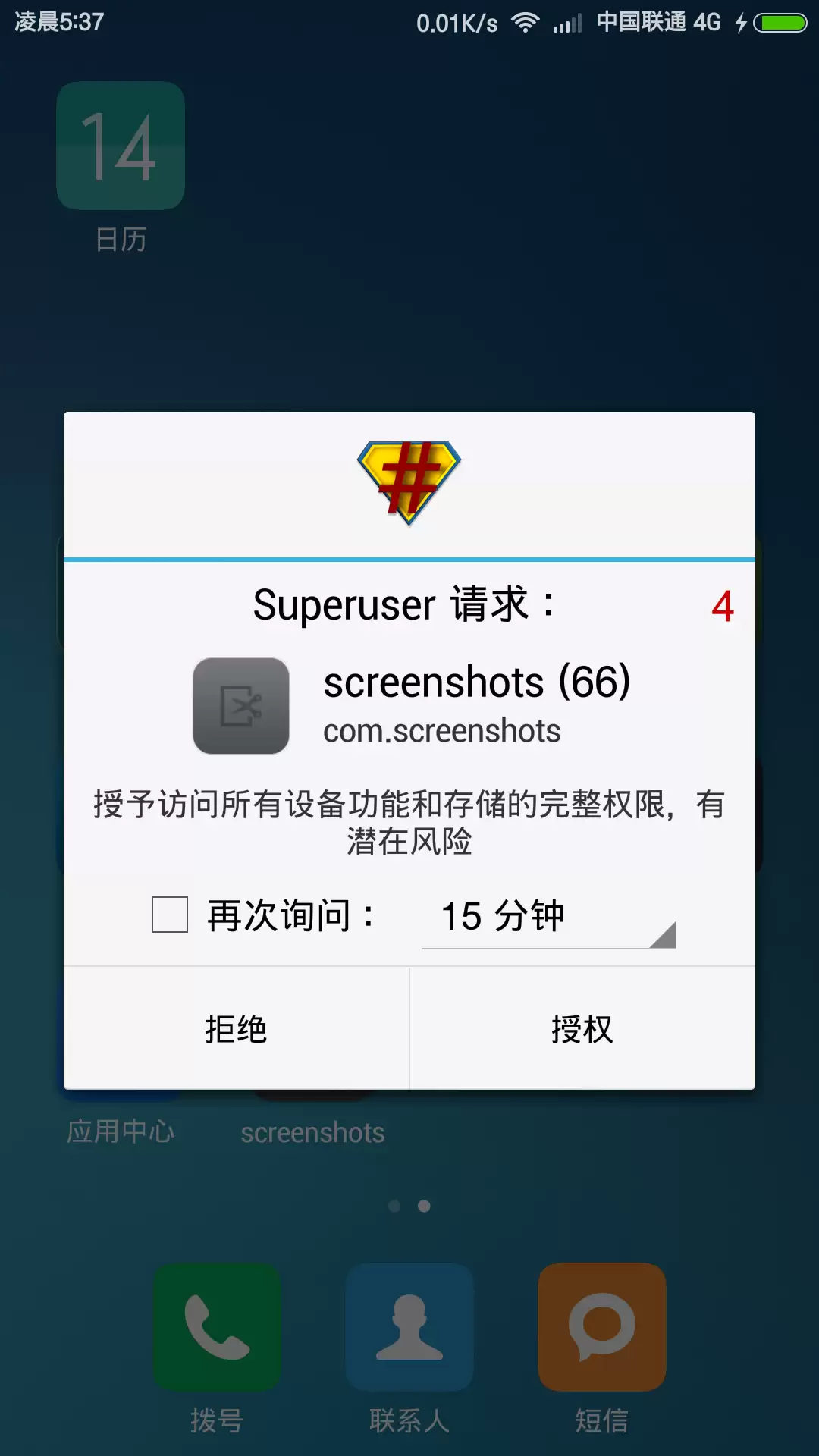Grant root access with 授权
Viewport: 819px width, 1456px height.
(x=582, y=1028)
